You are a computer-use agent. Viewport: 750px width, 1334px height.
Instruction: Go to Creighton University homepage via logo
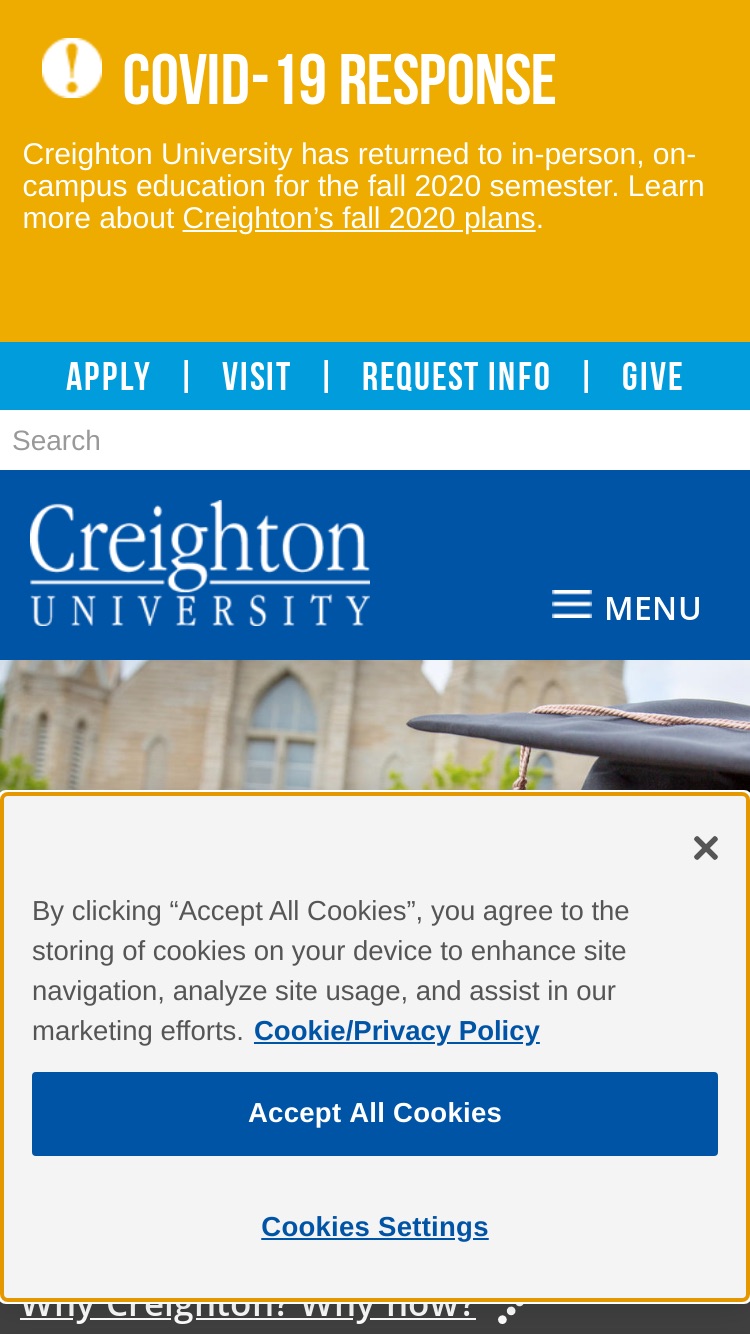(200, 564)
